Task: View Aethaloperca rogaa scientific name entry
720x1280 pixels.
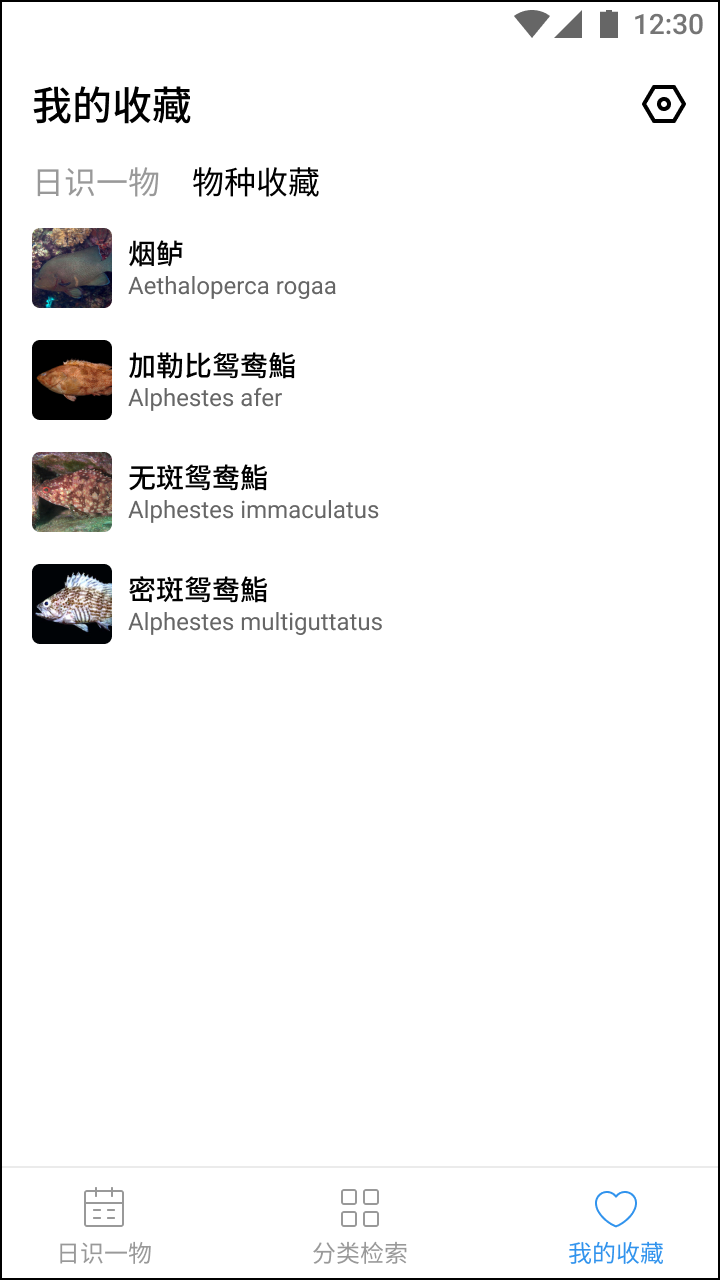Action: (x=232, y=286)
